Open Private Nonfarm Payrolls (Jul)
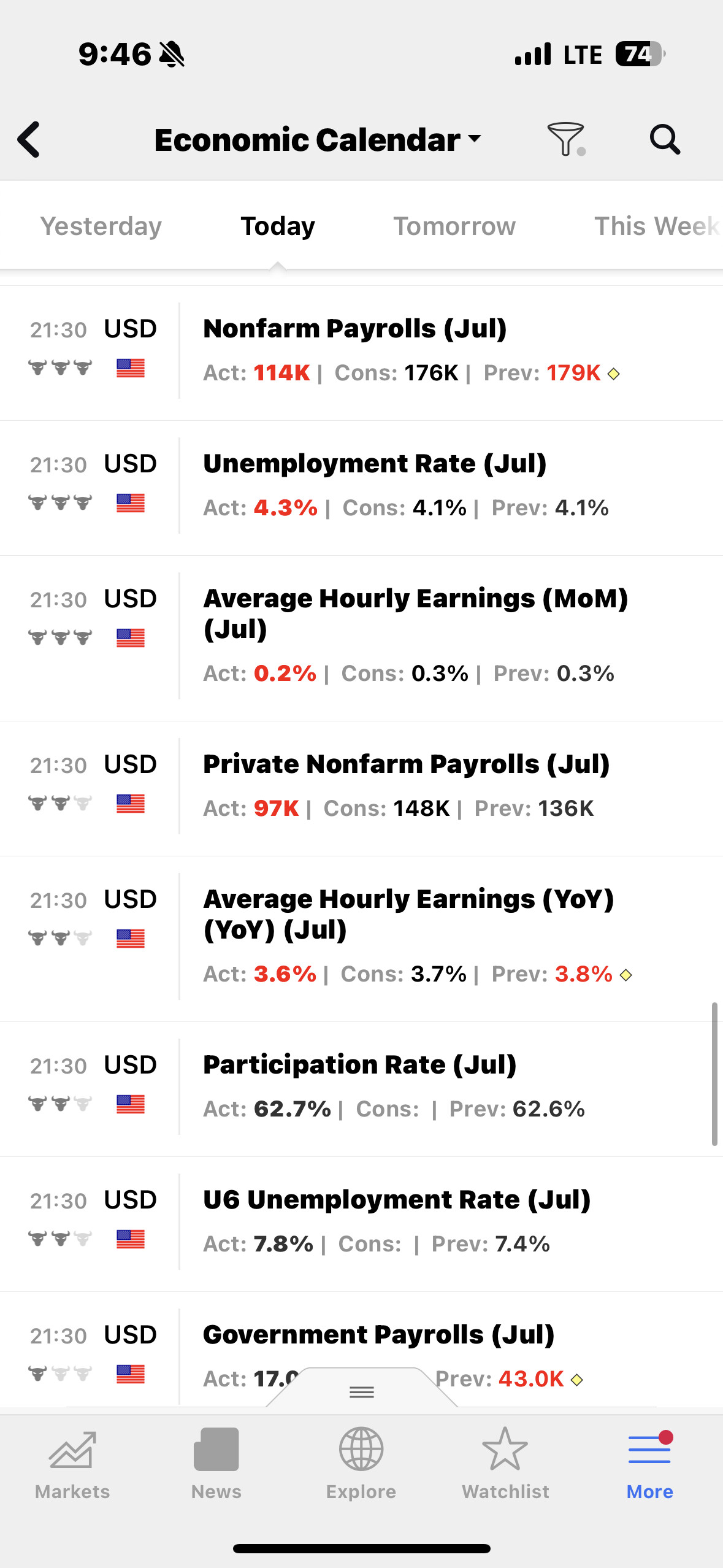723x1568 pixels. [406, 765]
